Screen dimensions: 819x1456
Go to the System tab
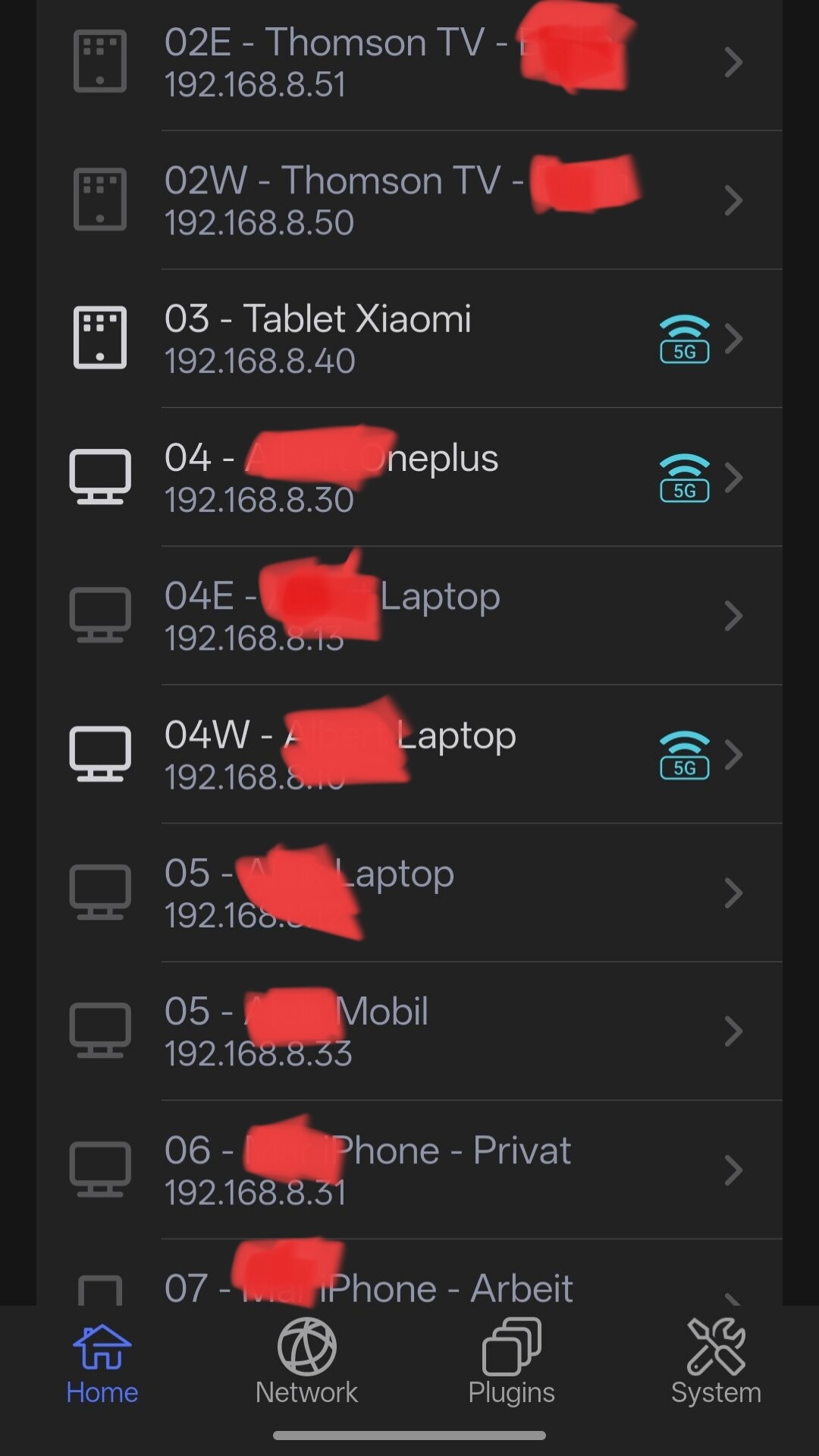click(716, 1362)
